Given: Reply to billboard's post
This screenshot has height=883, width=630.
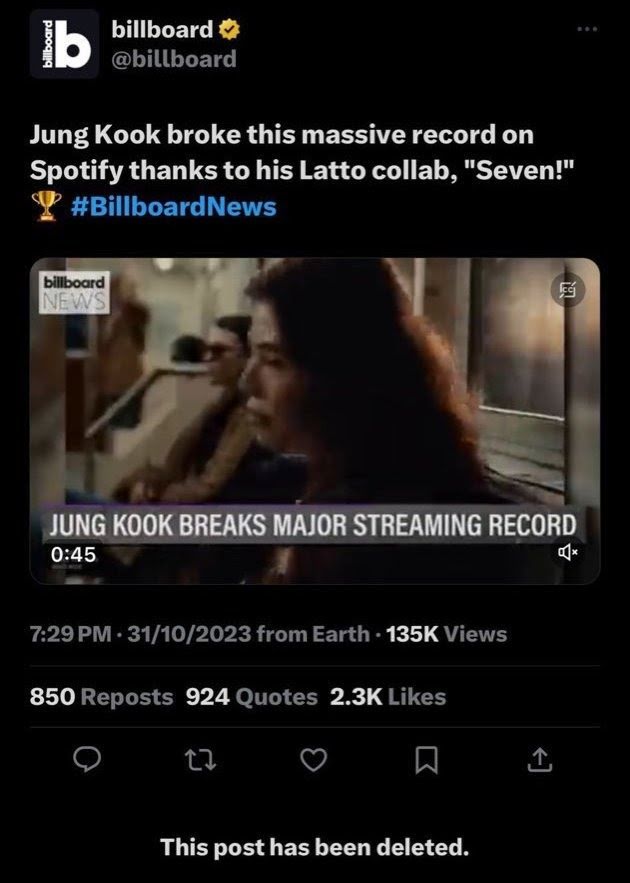Looking at the screenshot, I should (x=87, y=760).
